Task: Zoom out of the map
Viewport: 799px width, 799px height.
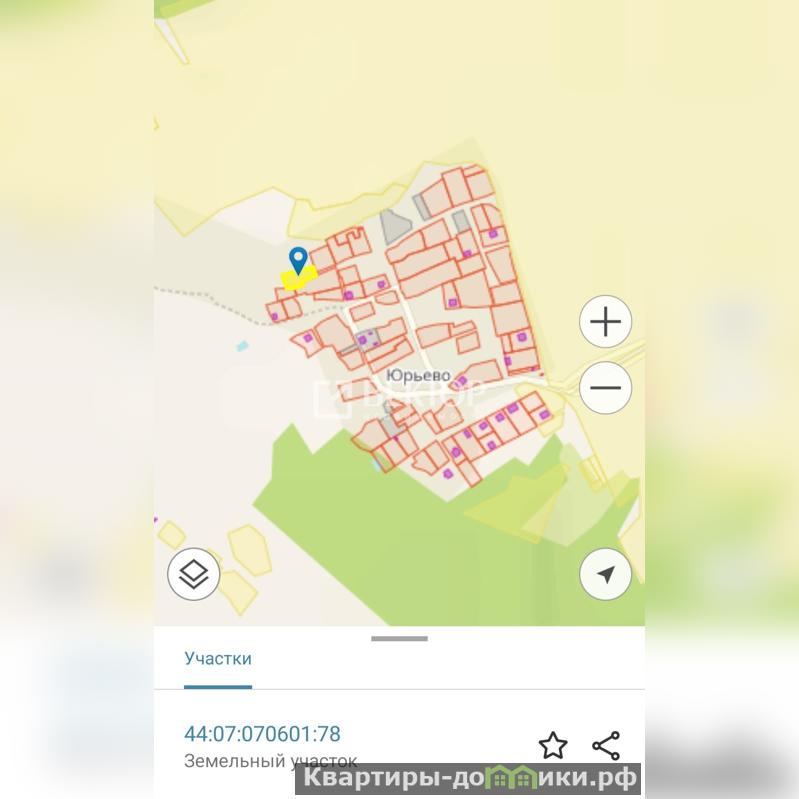Action: (x=605, y=388)
